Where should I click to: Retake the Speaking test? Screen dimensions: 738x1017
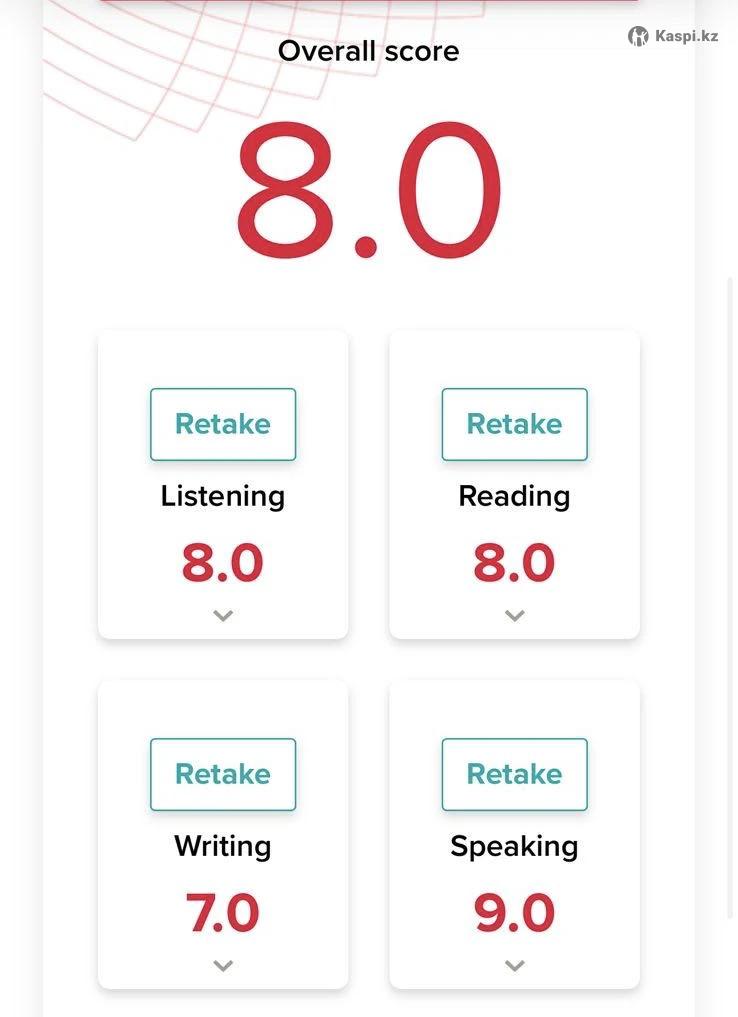click(x=514, y=774)
